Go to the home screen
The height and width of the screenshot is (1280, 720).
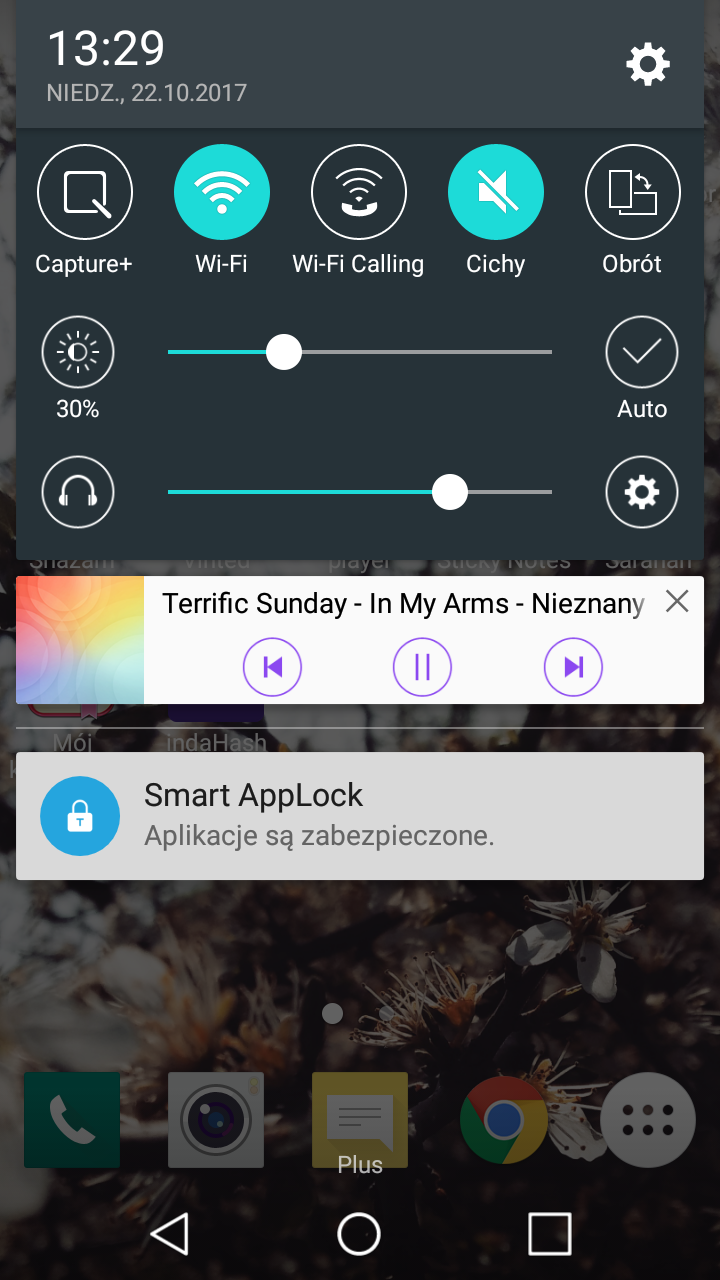pos(359,1233)
